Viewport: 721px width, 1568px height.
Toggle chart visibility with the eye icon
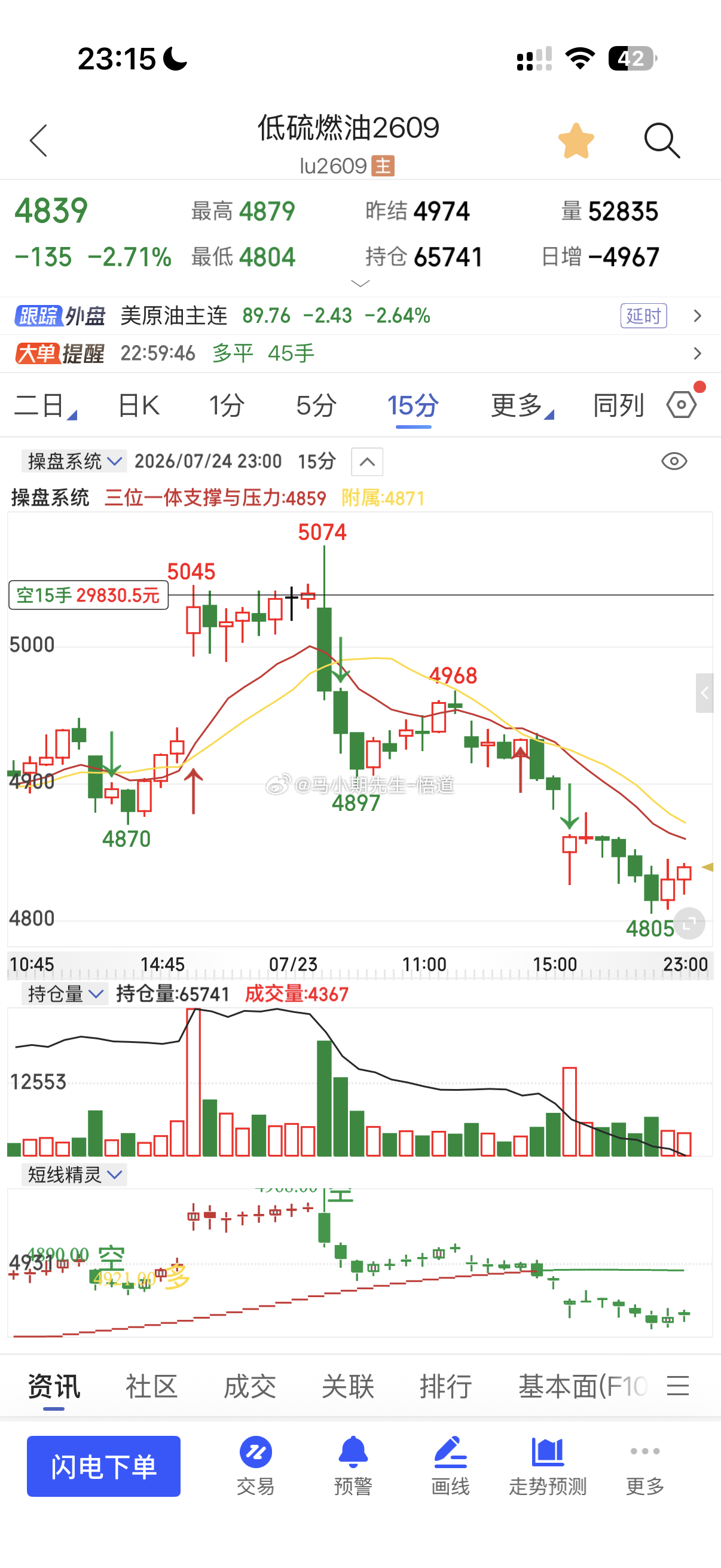(x=674, y=462)
